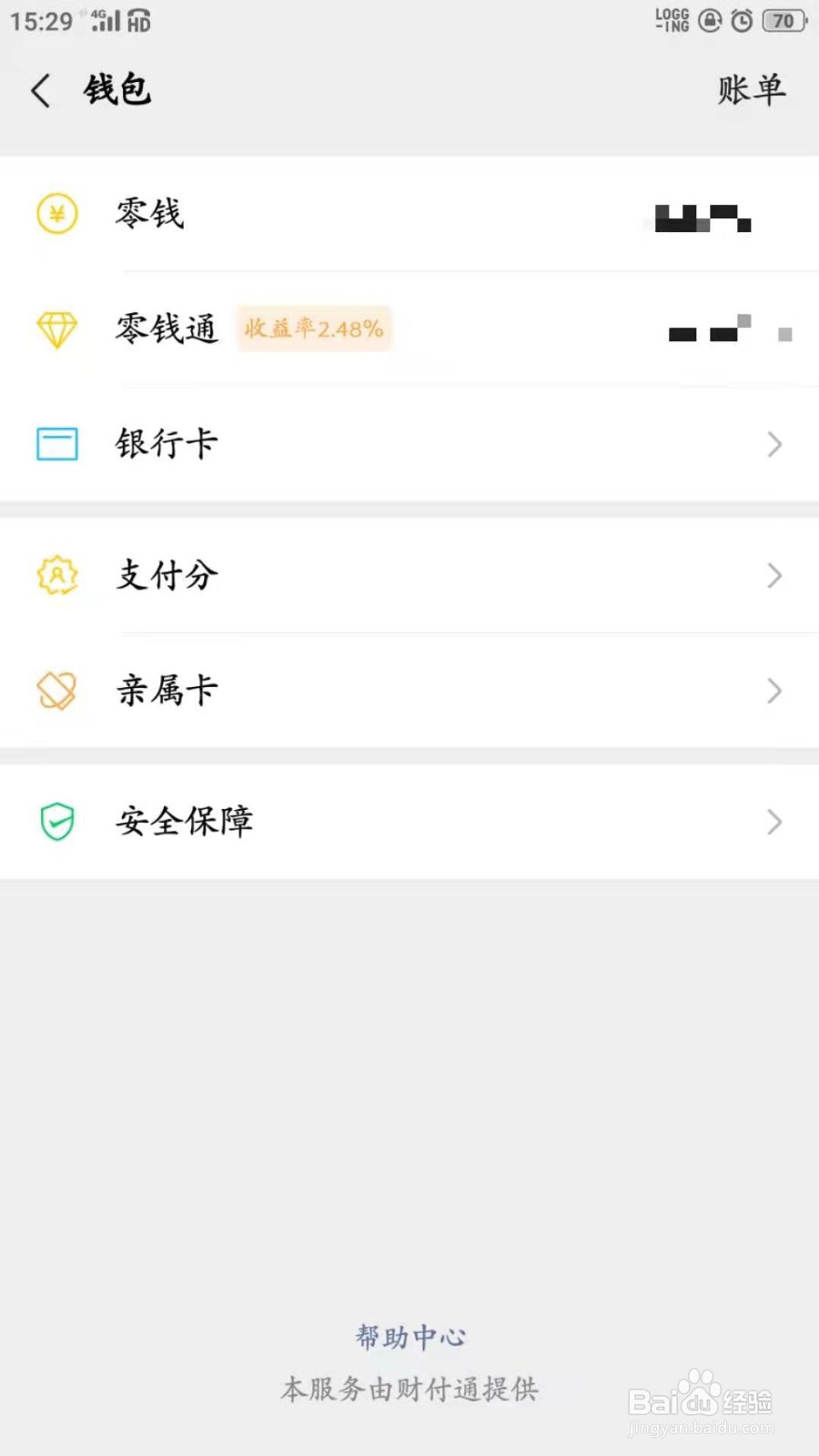
Task: Open 银行卡 via the bank card icon
Action: click(x=56, y=444)
